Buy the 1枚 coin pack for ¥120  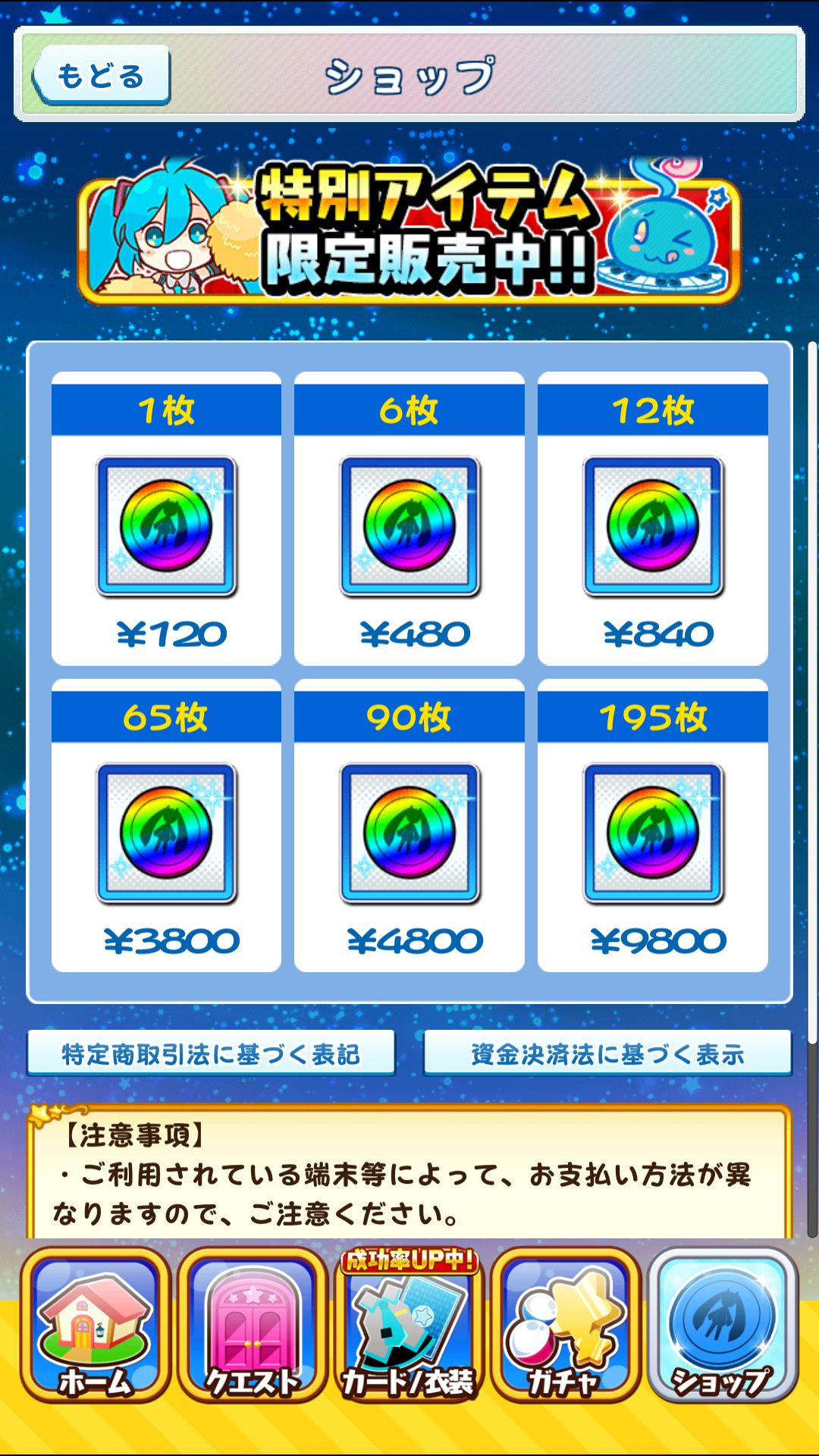(166, 519)
